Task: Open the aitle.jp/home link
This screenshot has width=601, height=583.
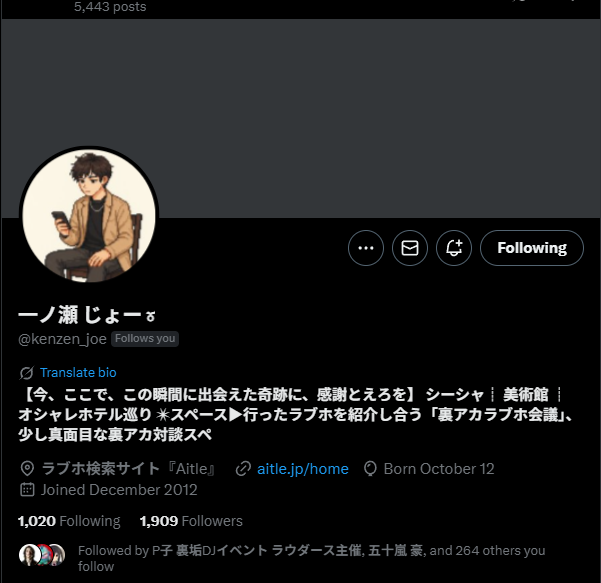Action: (302, 468)
